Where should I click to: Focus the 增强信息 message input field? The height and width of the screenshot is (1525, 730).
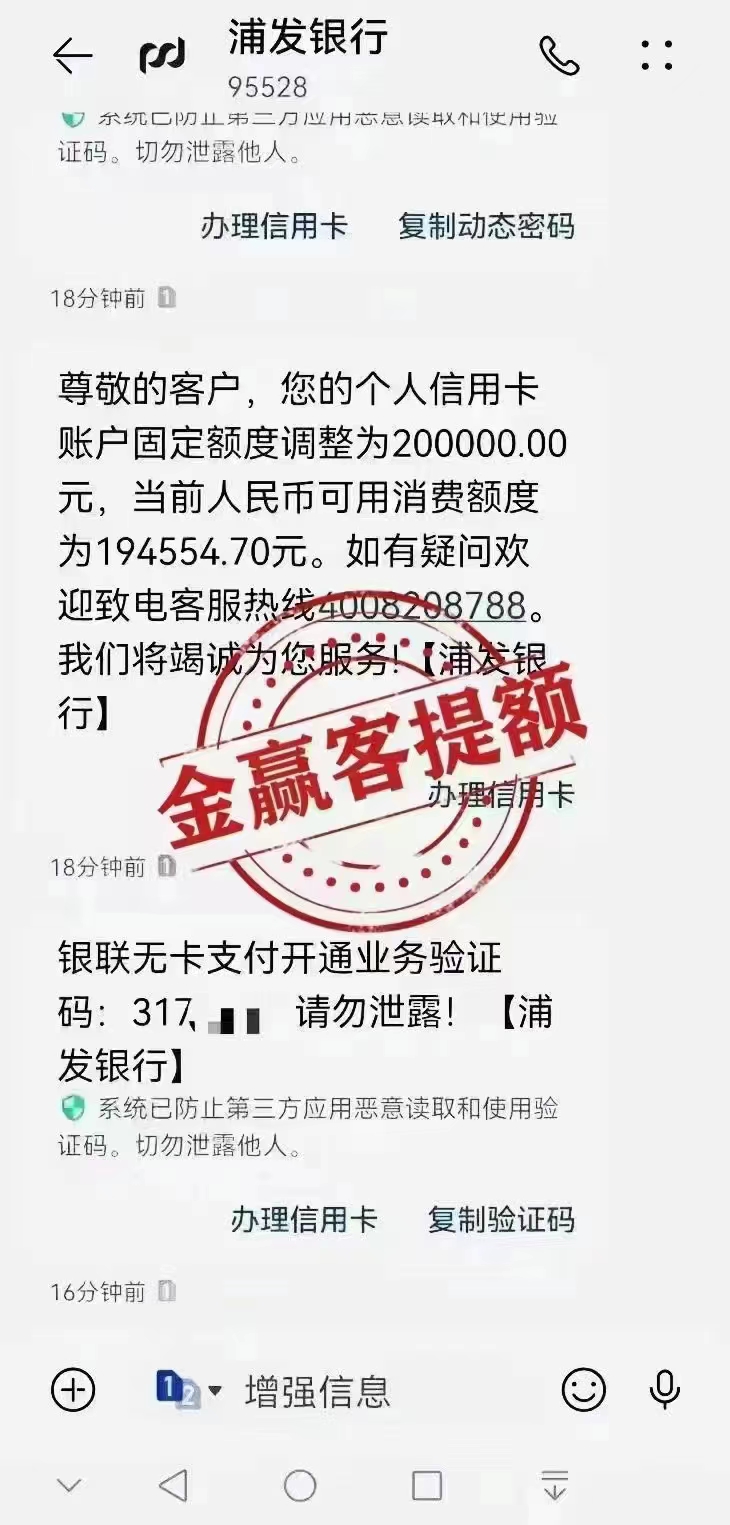(x=380, y=1390)
